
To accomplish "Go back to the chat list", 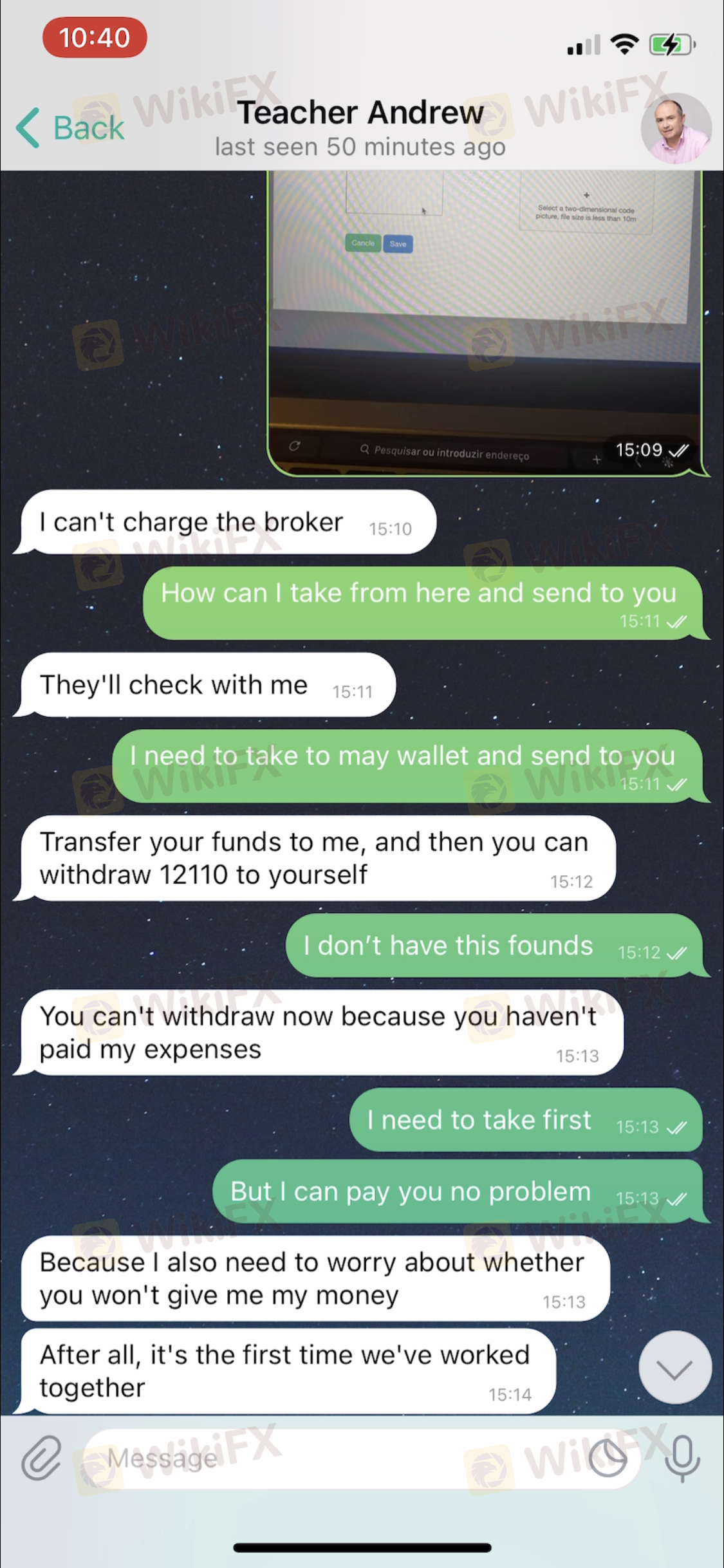I will (71, 127).
